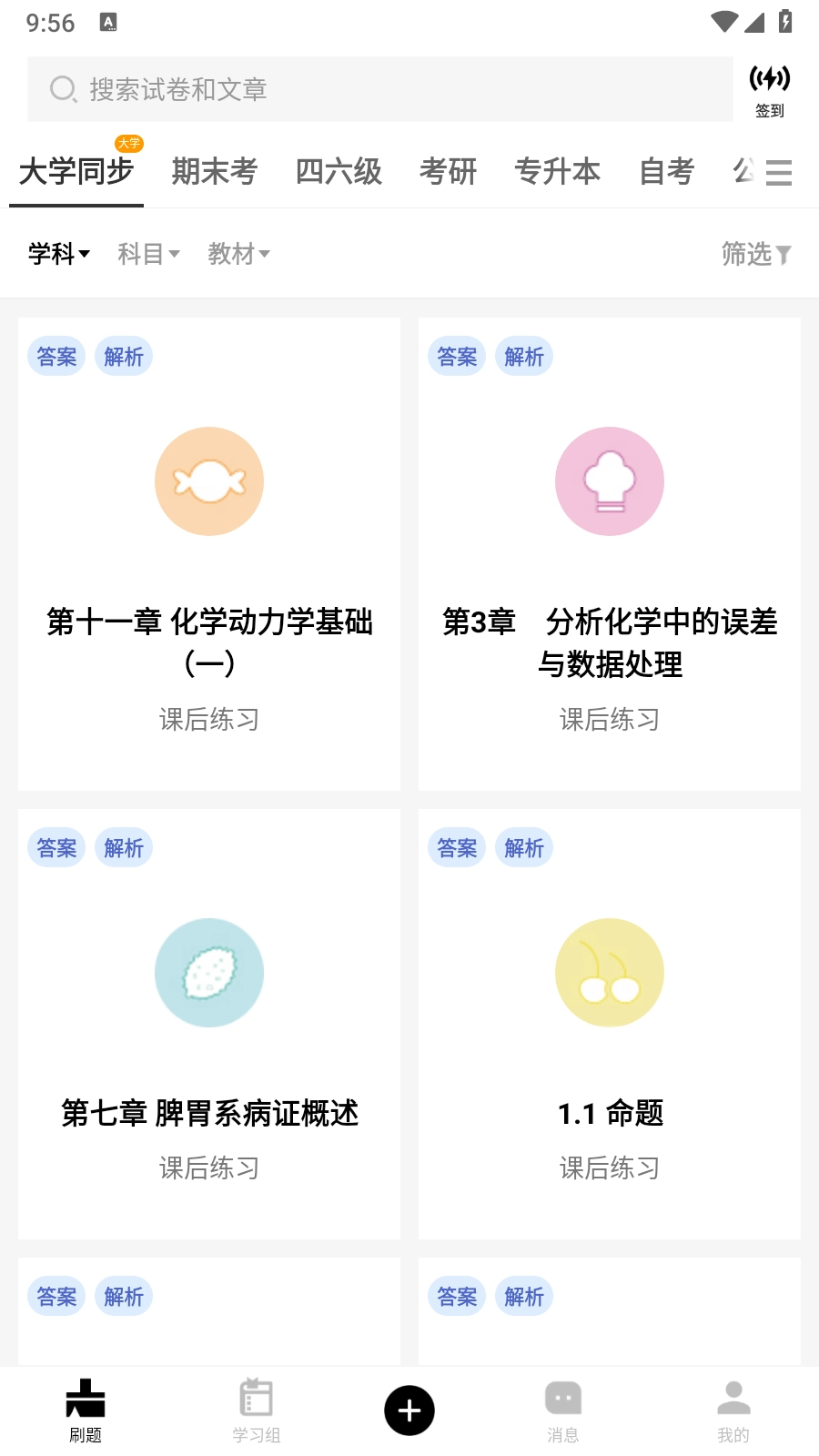Tap the black plus button to create content
The height and width of the screenshot is (1456, 819).
click(409, 1410)
